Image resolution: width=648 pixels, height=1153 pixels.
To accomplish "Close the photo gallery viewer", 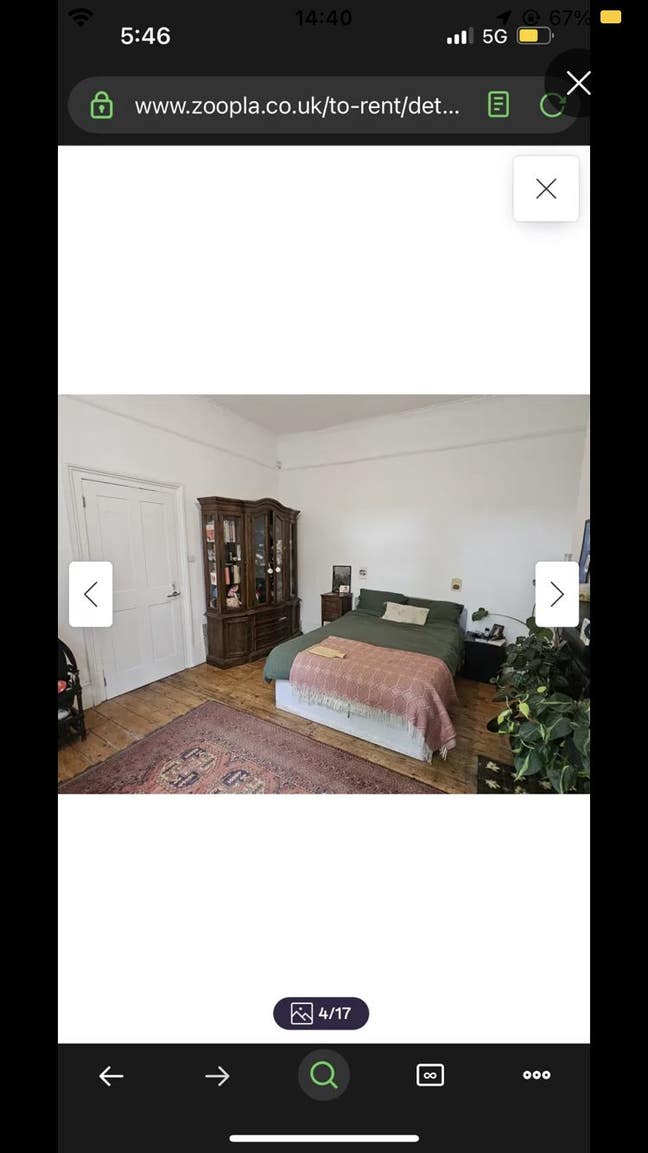I will pyautogui.click(x=546, y=188).
